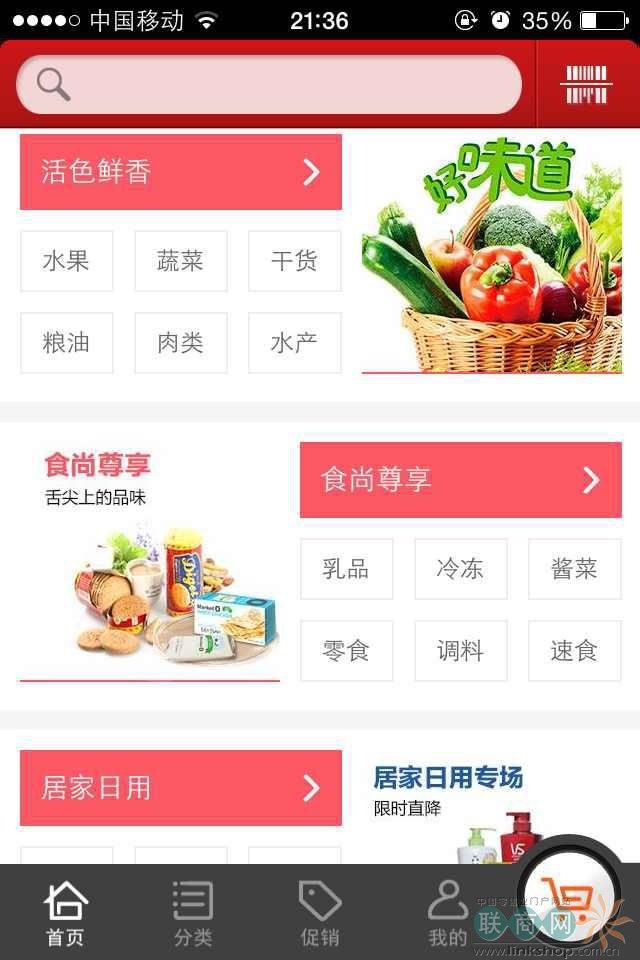This screenshot has width=640, height=960.
Task: Browse the 冷冻 category
Action: (461, 570)
